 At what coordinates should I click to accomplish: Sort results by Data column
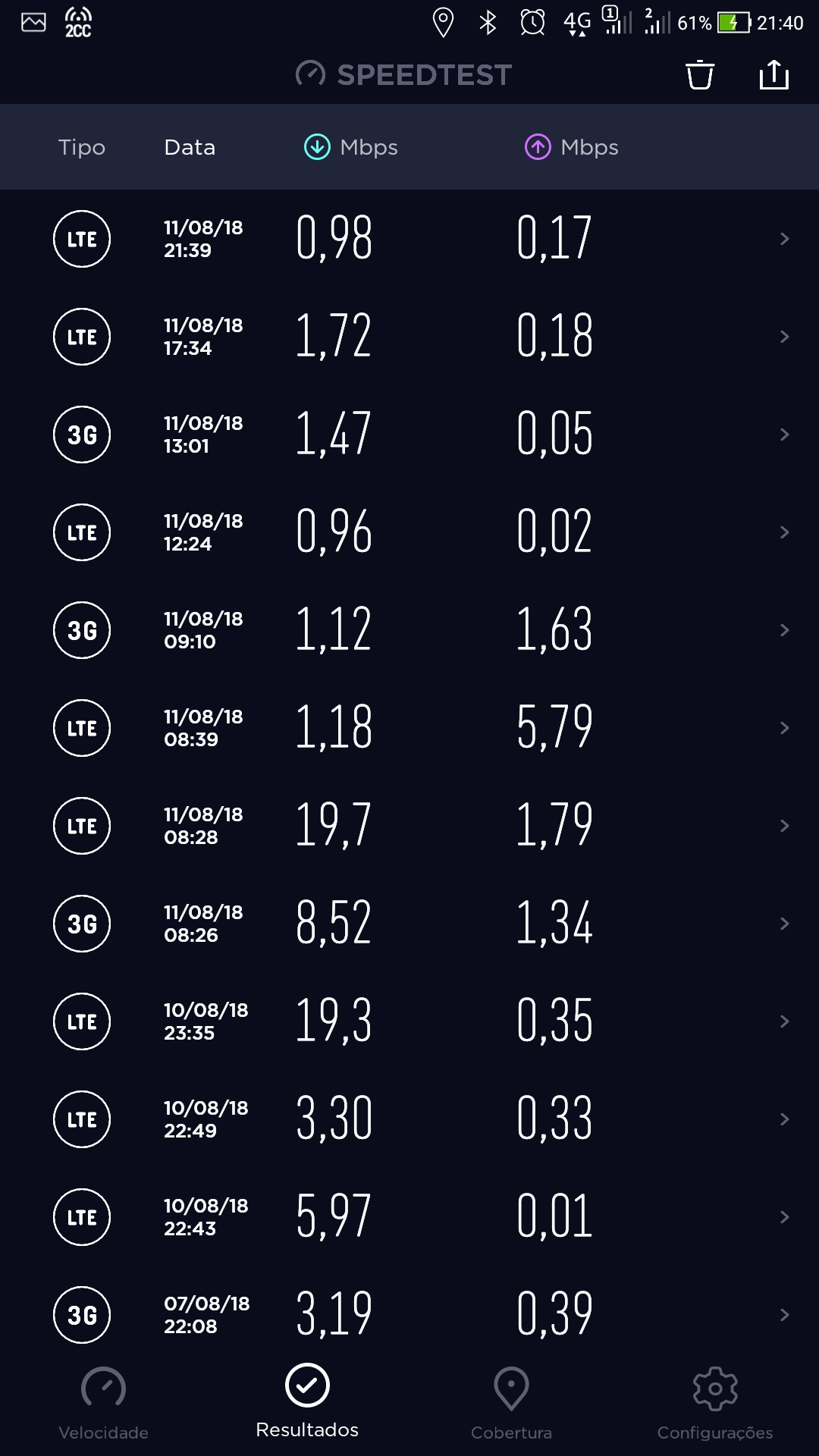point(190,147)
